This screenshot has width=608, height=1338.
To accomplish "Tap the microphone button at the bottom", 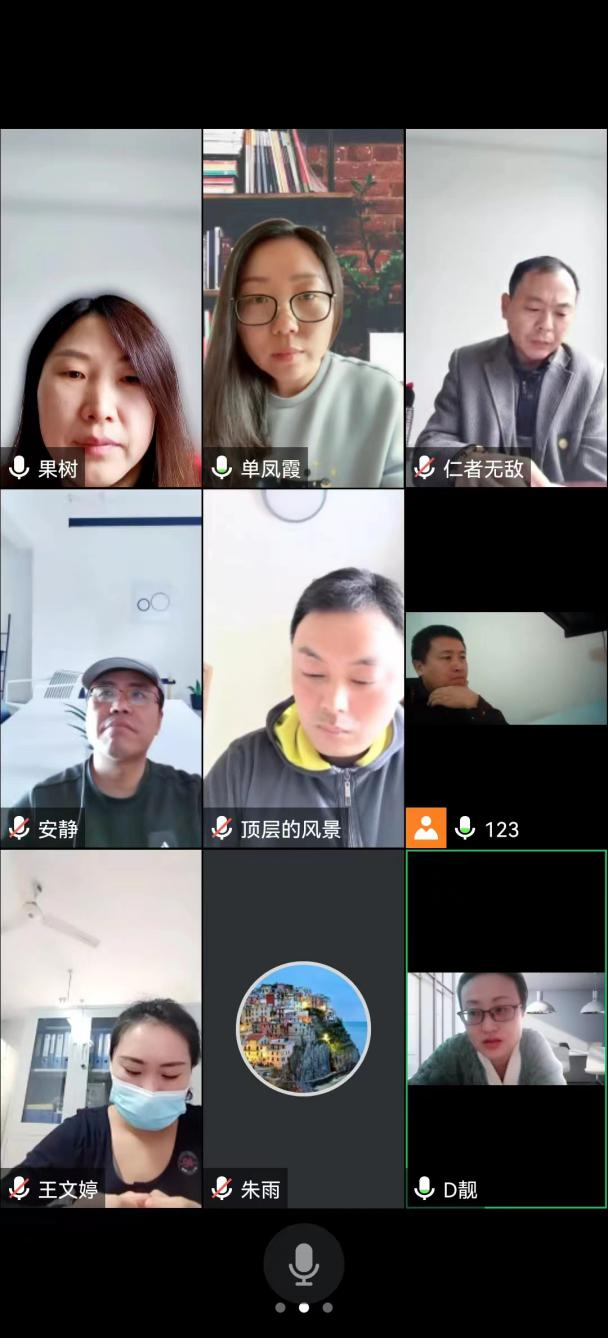I will point(303,1263).
